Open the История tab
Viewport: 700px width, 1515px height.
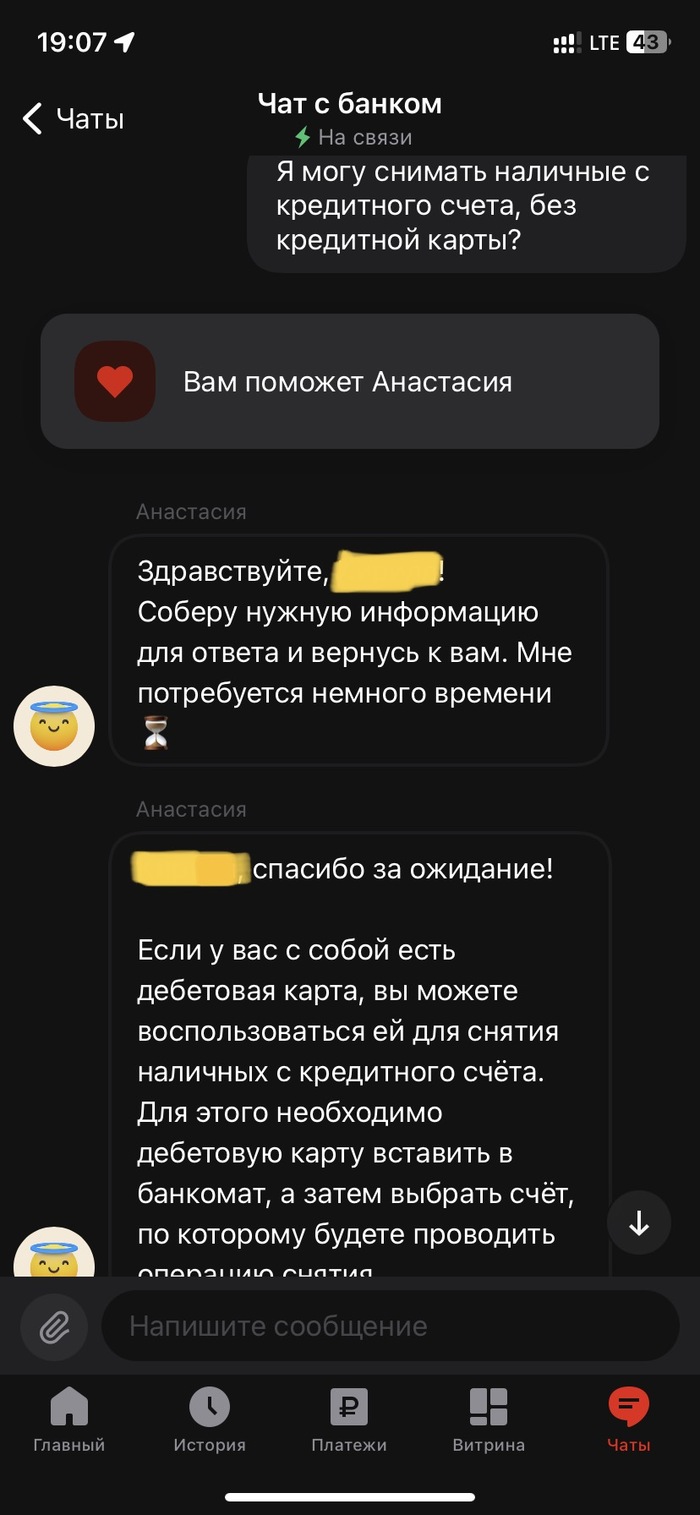[x=209, y=1420]
